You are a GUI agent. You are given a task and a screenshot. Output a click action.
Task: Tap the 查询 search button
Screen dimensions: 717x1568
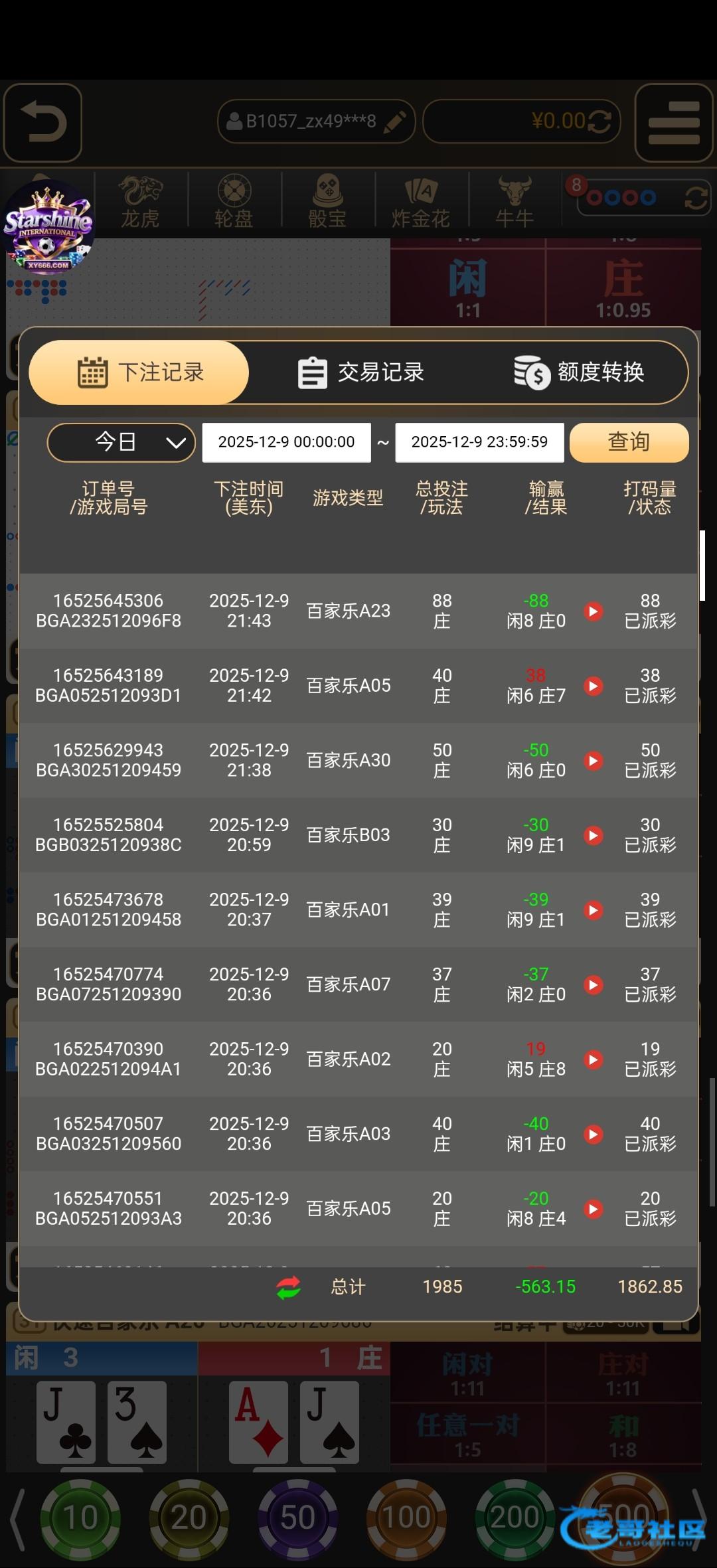pyautogui.click(x=629, y=442)
